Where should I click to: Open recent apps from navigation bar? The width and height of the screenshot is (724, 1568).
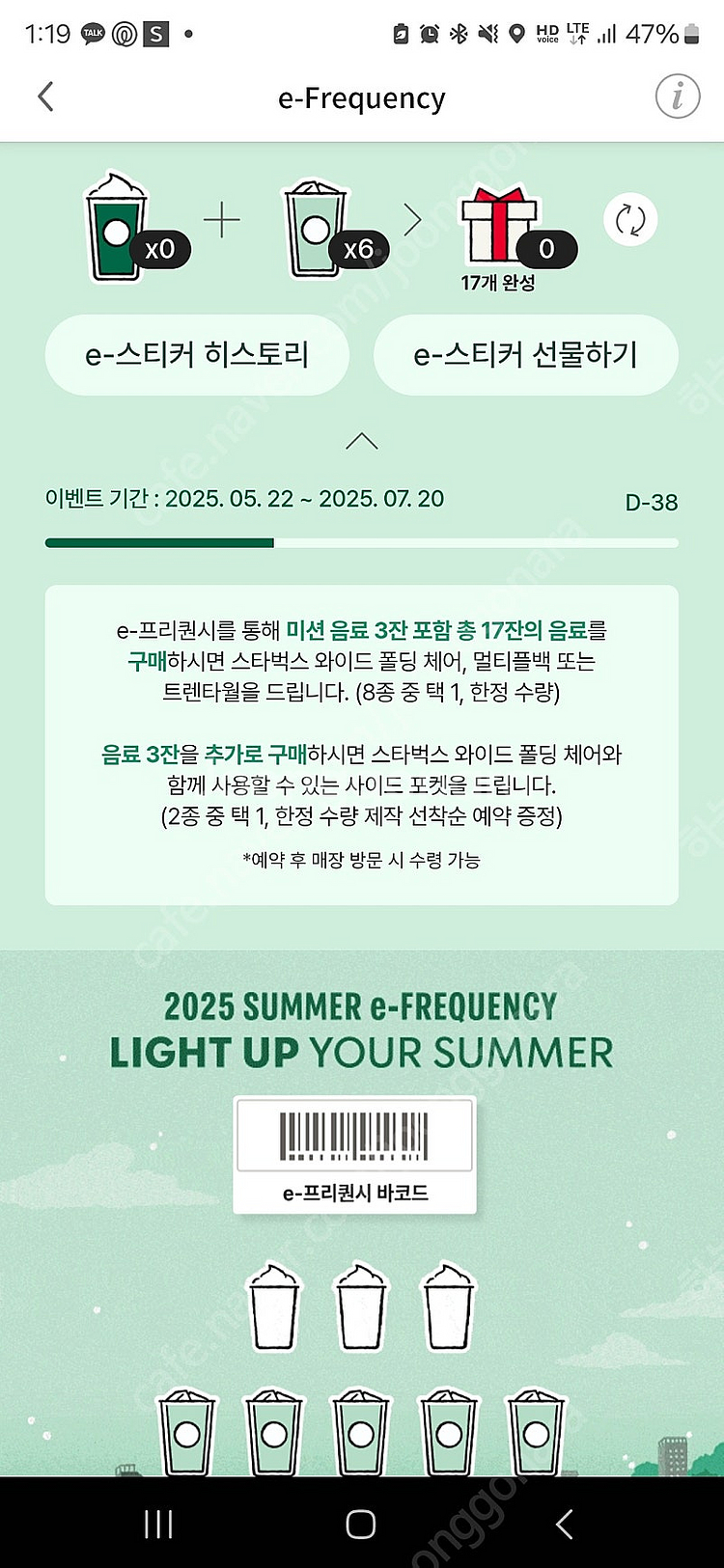coord(158,1524)
